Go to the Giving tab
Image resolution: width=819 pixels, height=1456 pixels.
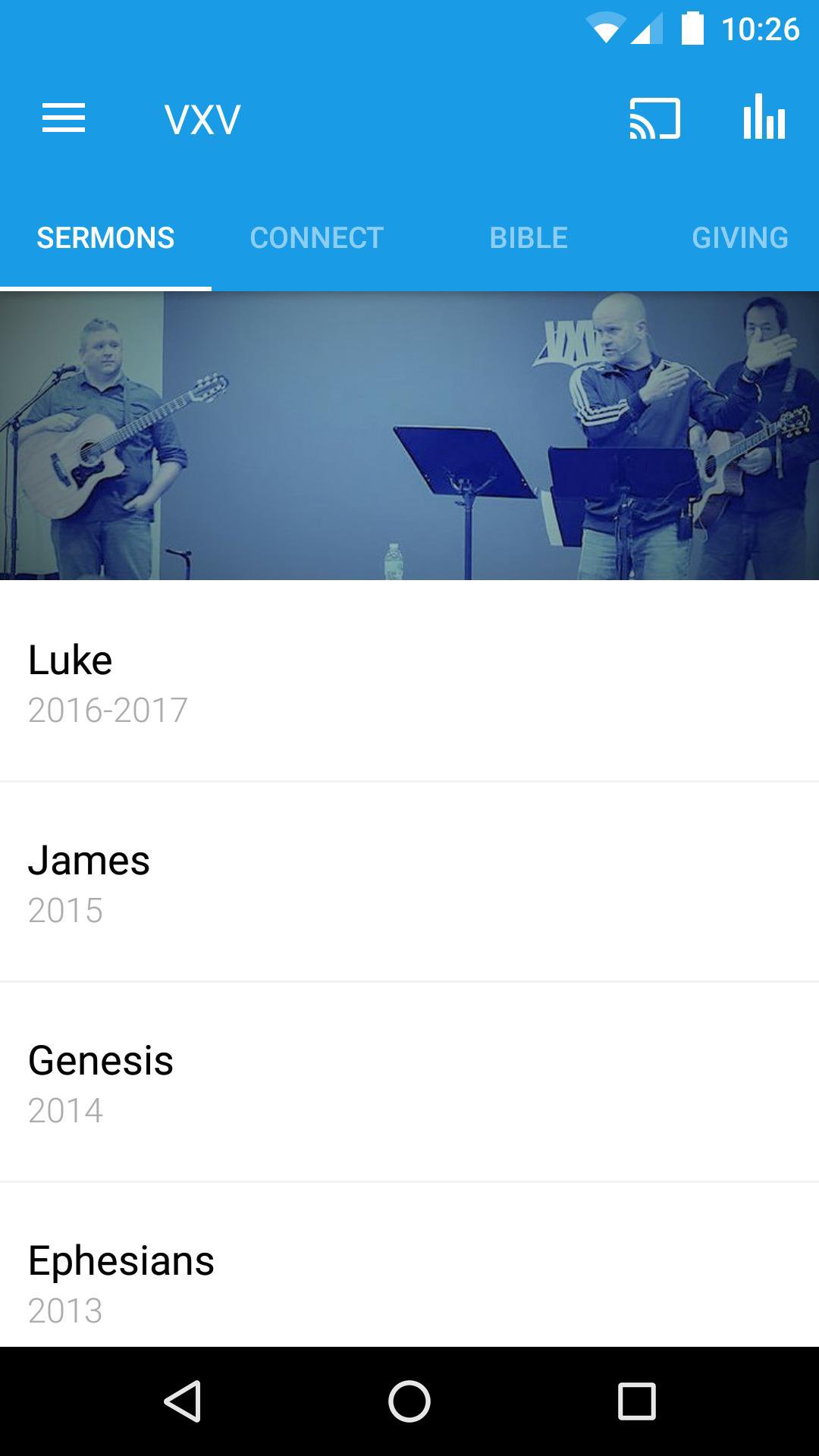click(739, 238)
